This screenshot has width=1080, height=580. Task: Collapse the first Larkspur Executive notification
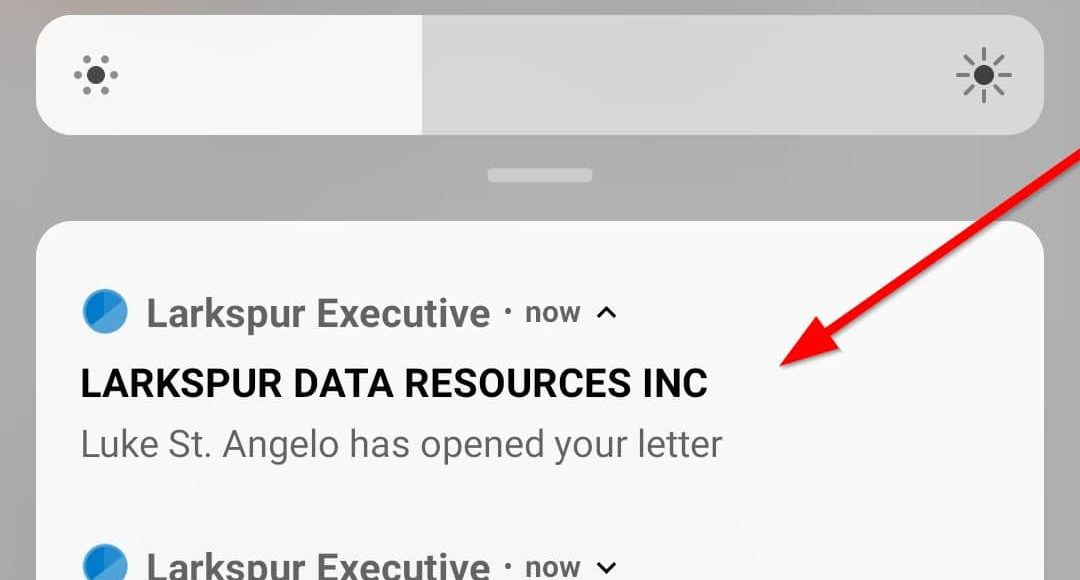pos(606,313)
